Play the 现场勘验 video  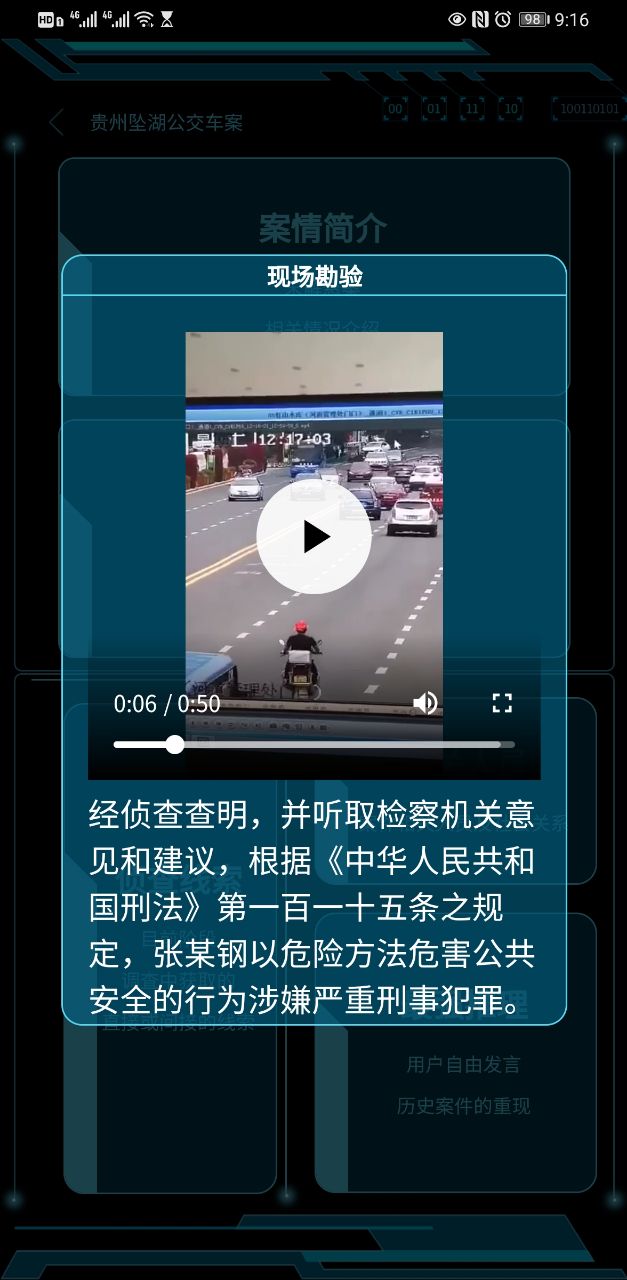[314, 537]
